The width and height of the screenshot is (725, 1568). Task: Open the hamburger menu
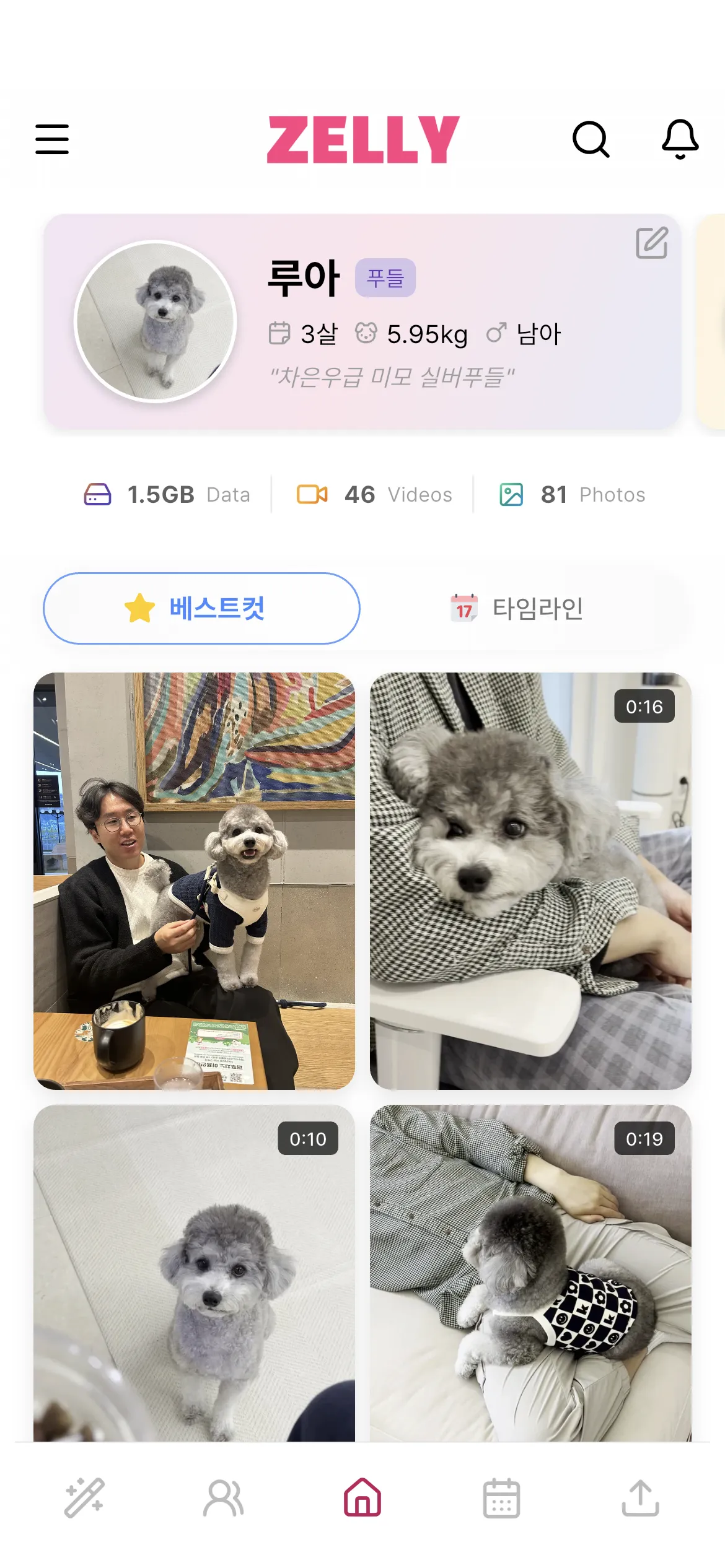[52, 139]
